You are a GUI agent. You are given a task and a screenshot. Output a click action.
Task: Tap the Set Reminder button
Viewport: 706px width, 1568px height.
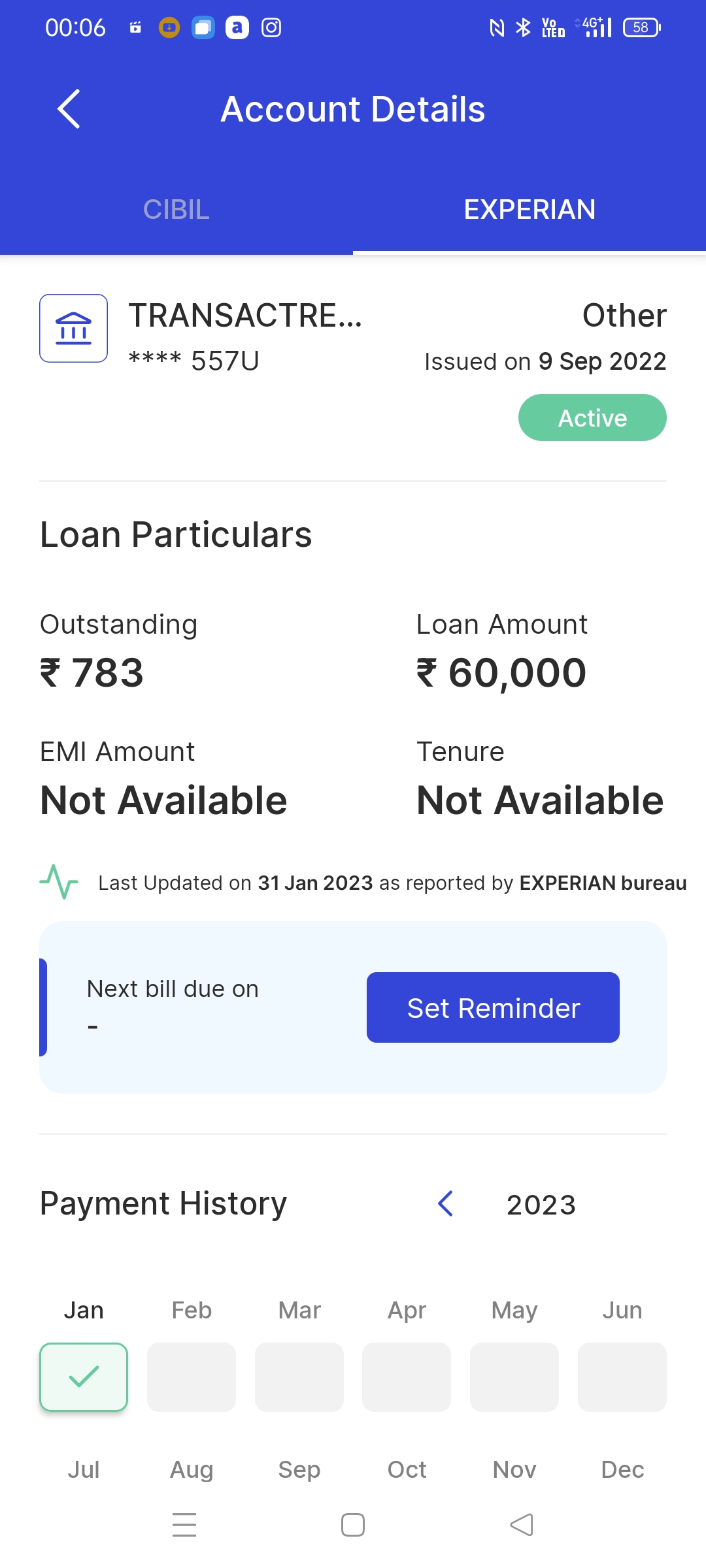click(x=493, y=1007)
